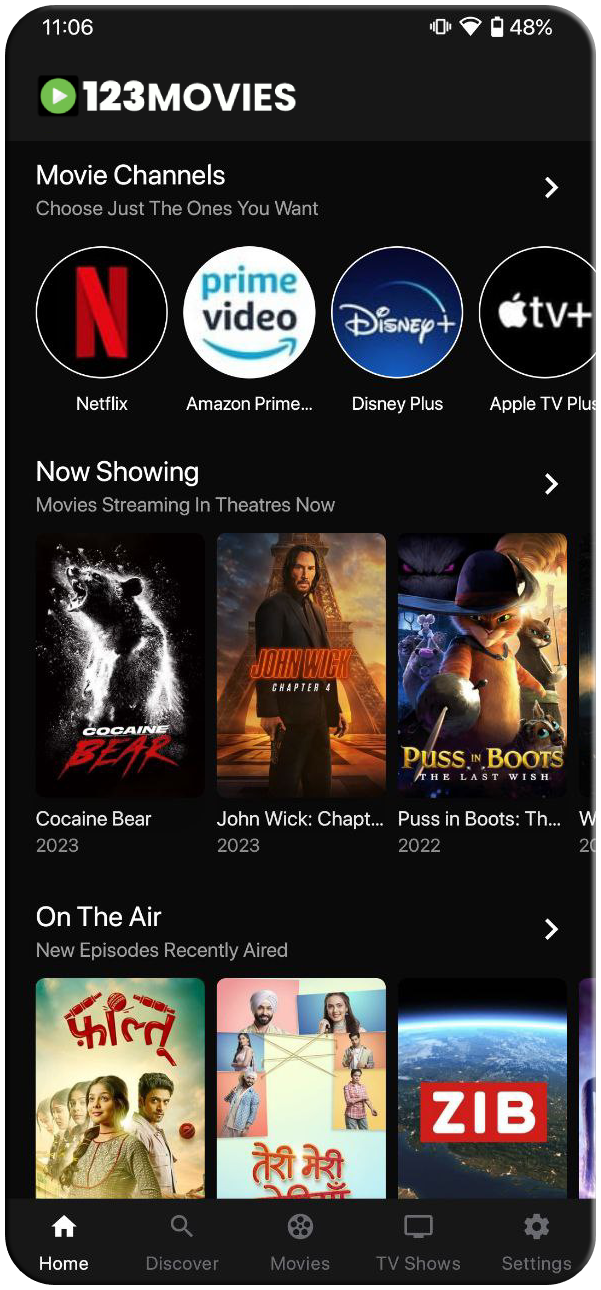Open the Settings tab
The width and height of the screenshot is (601, 1290).
pos(536,1243)
